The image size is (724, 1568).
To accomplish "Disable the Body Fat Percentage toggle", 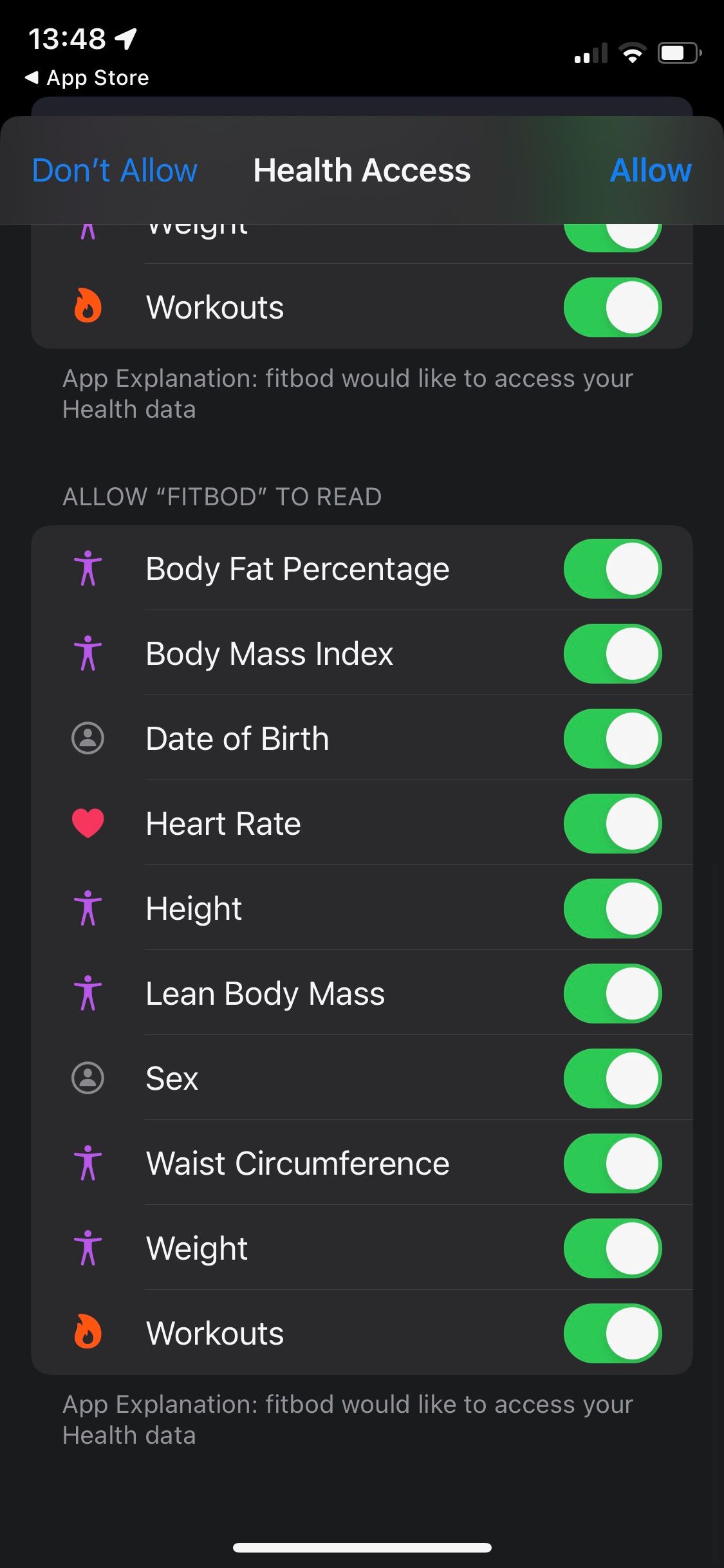I will 612,568.
